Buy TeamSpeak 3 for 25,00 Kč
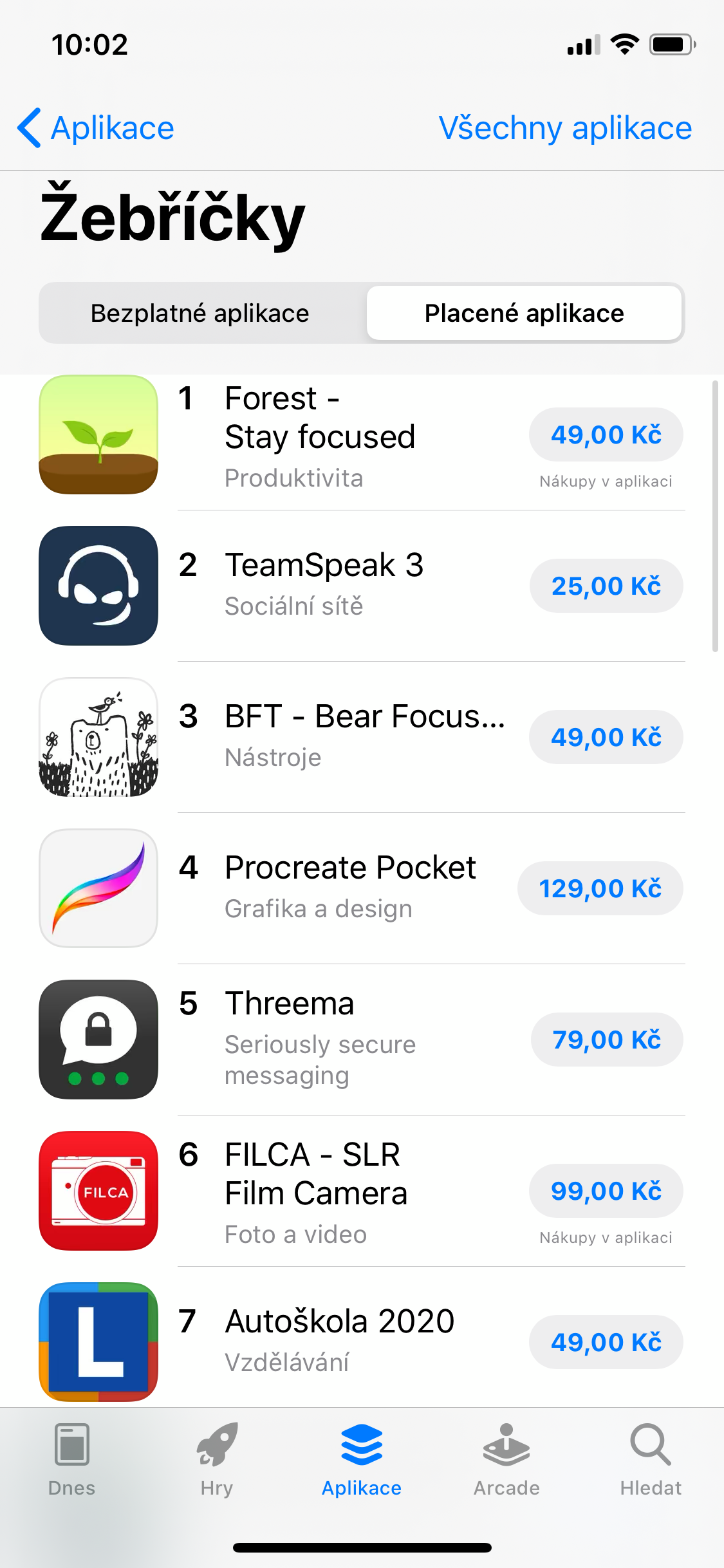The image size is (724, 1568). pos(606,586)
